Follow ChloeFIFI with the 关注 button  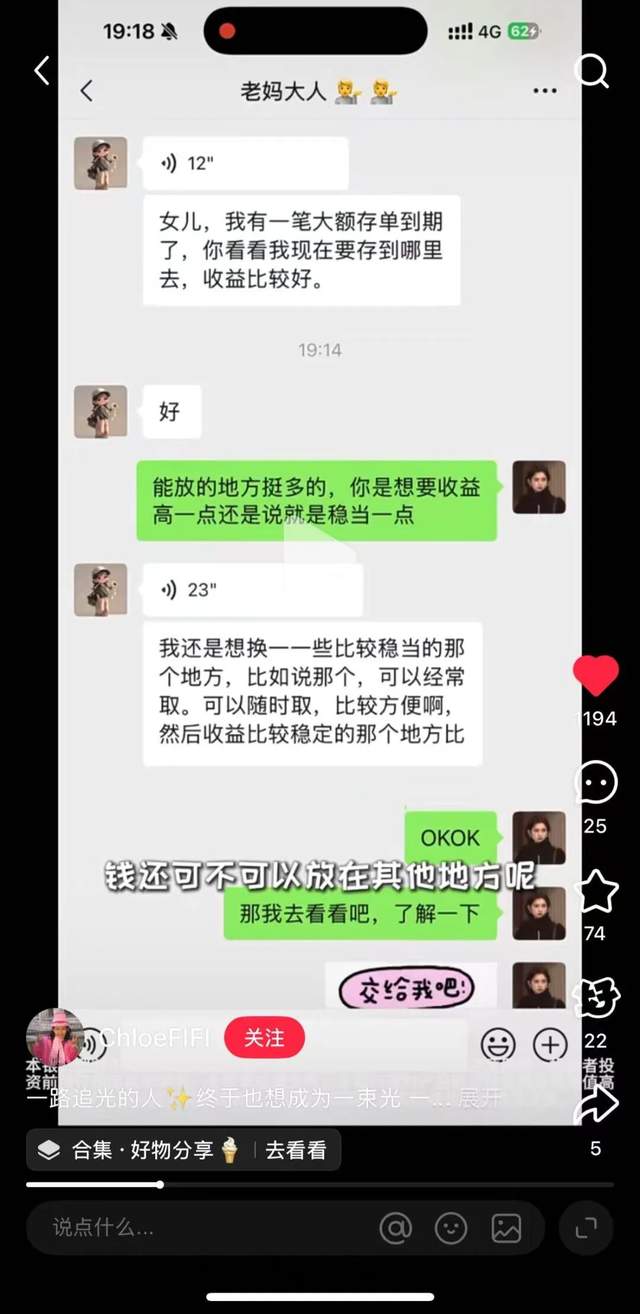264,1038
